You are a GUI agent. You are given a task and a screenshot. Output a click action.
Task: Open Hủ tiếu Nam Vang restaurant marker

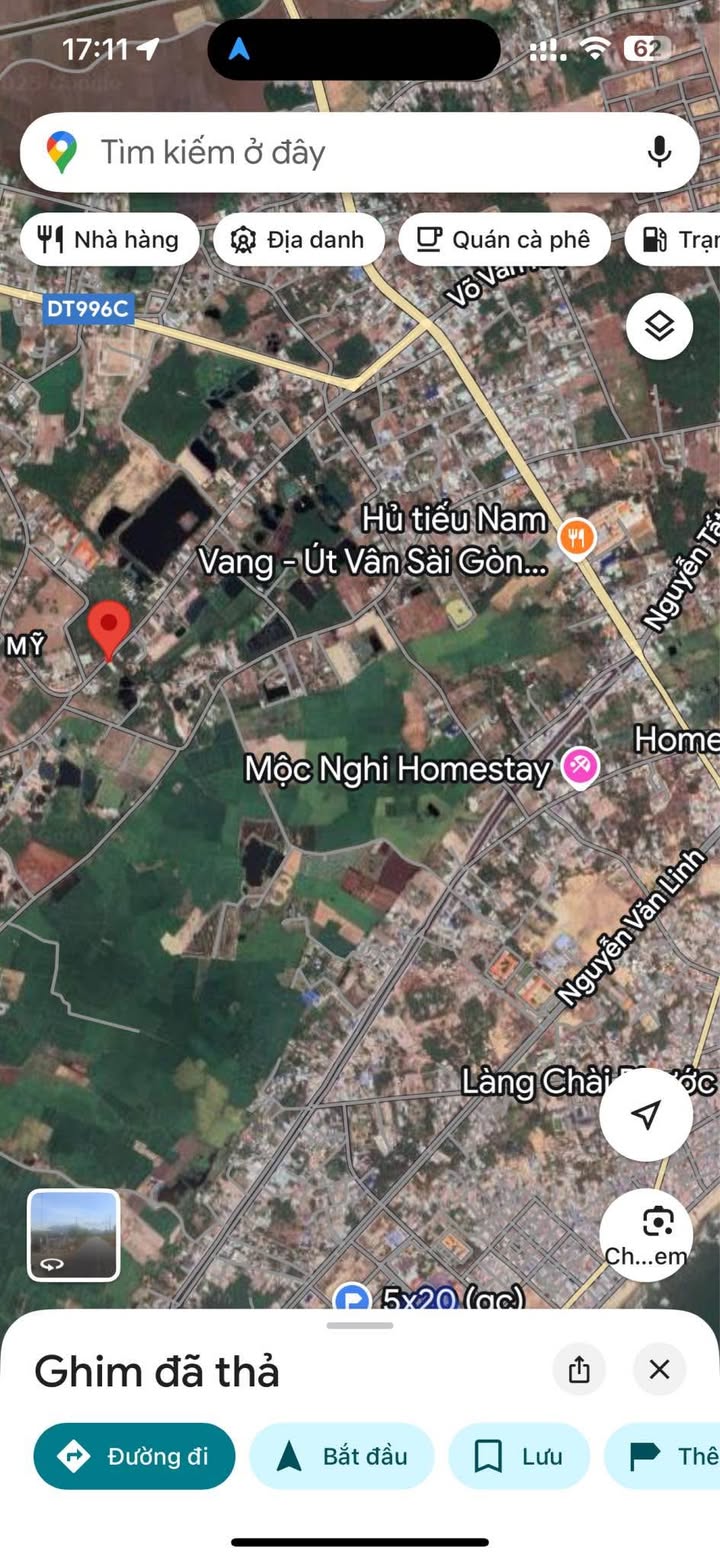pyautogui.click(x=577, y=539)
